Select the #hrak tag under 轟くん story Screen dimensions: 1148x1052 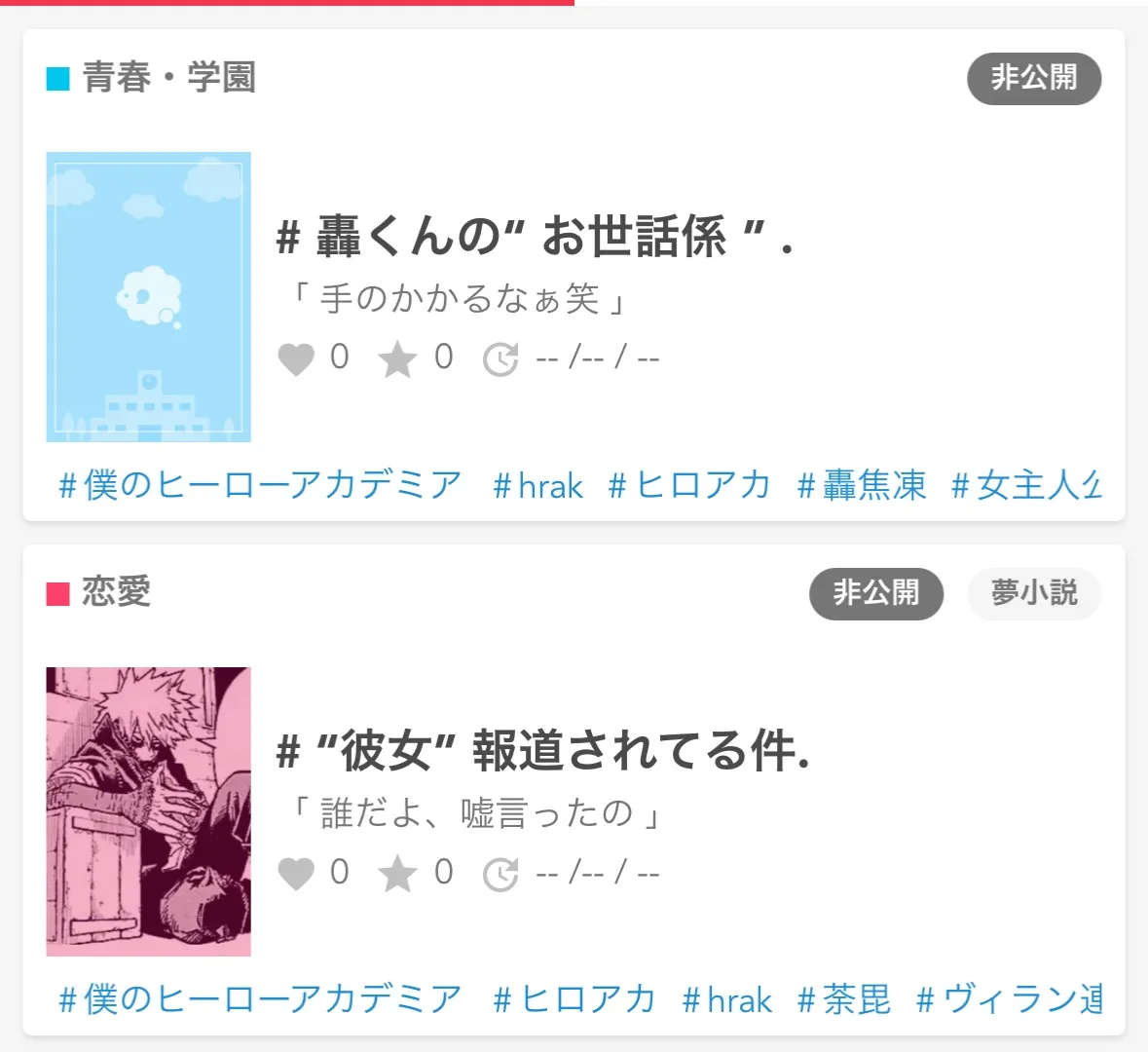(x=538, y=485)
